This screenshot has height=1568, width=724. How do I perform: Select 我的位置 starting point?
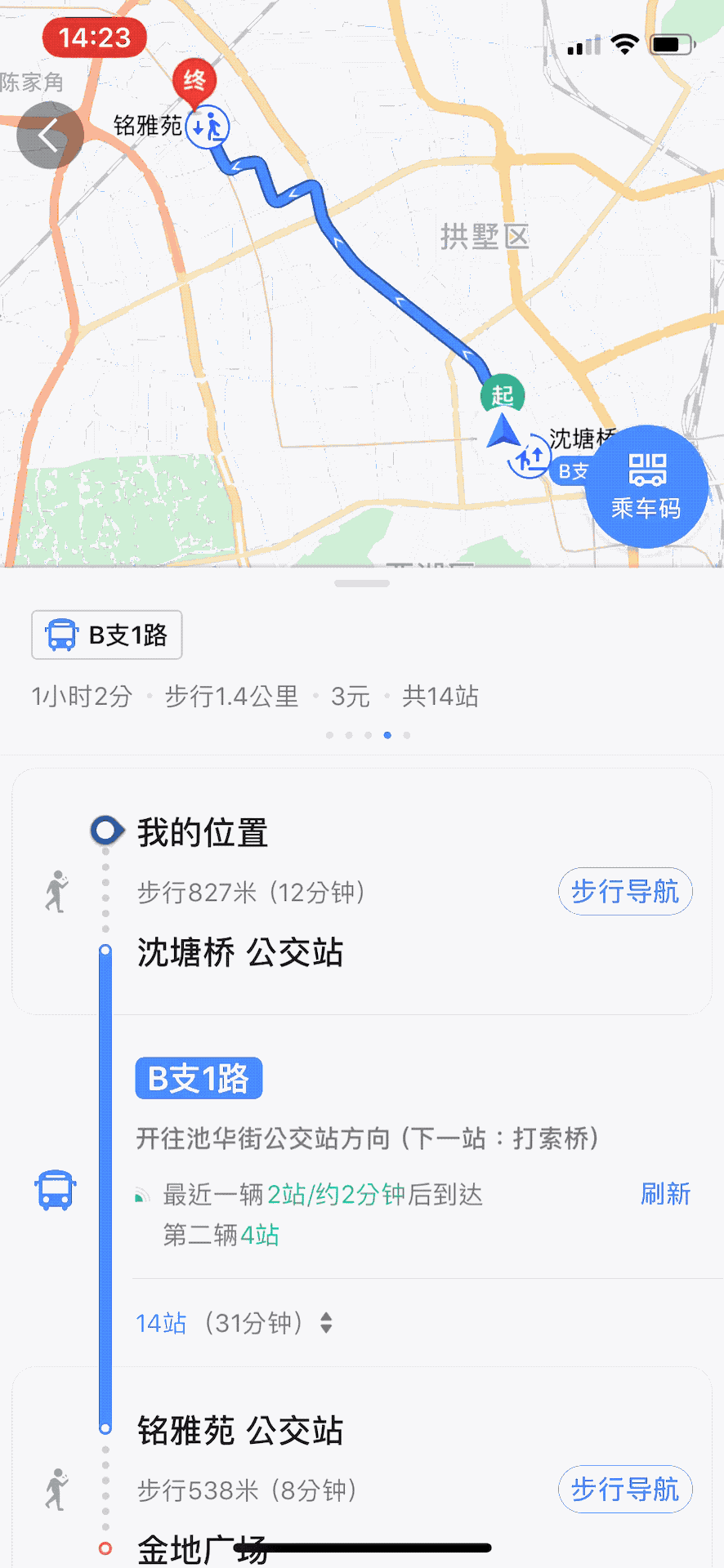[x=203, y=831]
